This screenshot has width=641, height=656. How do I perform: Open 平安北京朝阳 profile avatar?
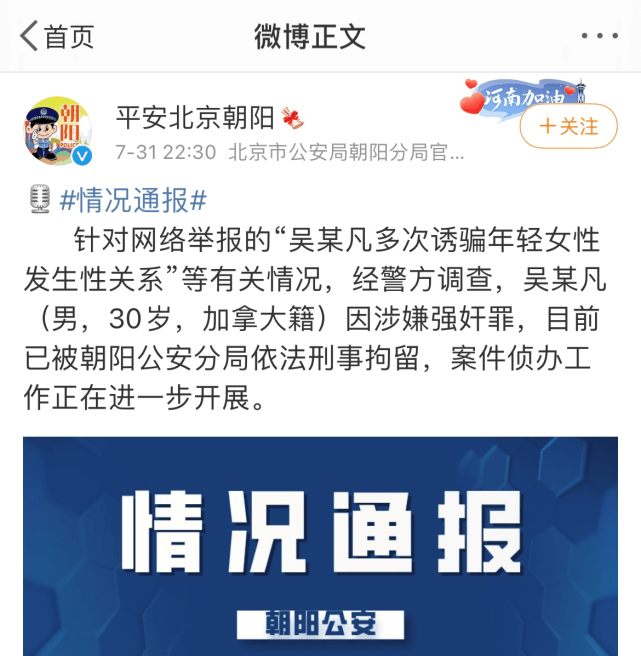[x=58, y=133]
